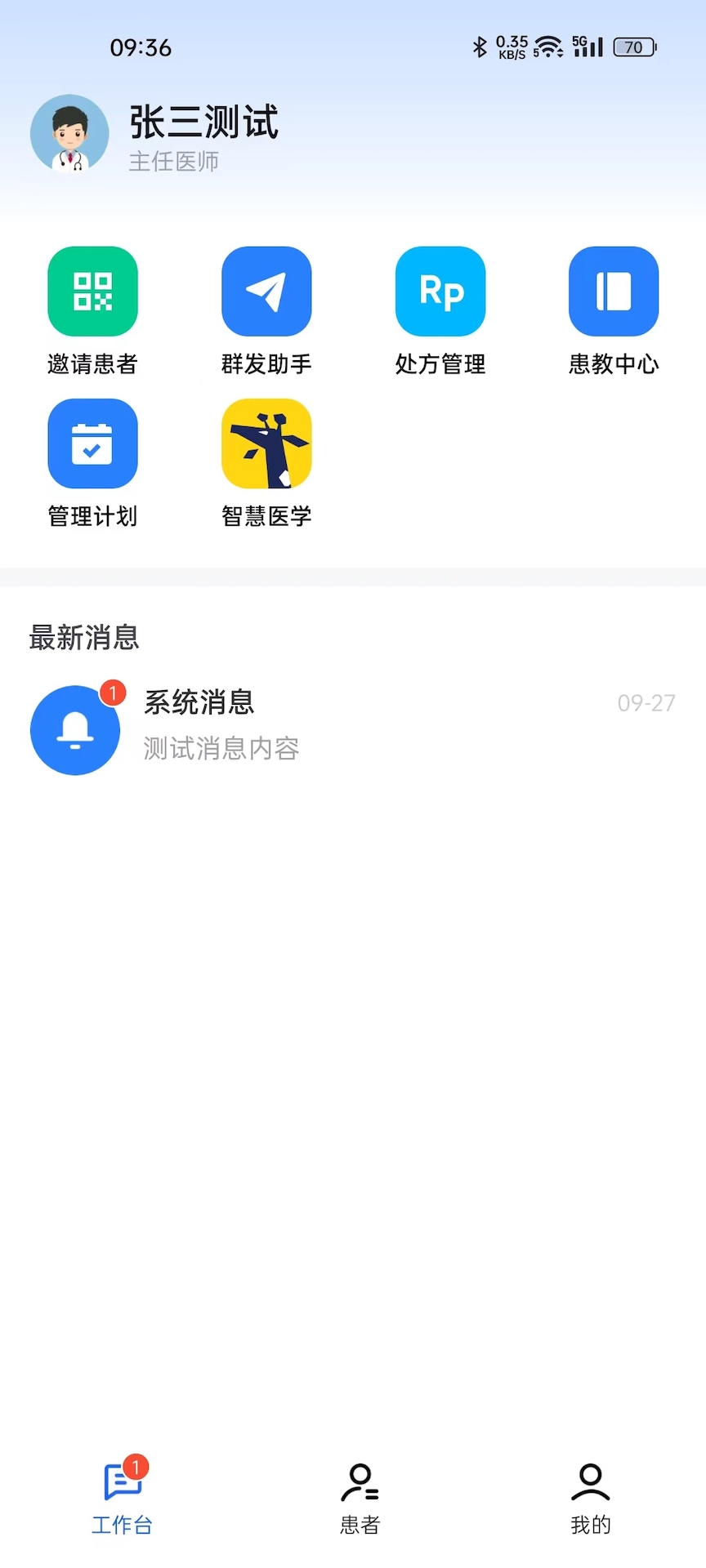Open the 邀请患者 QR code icon
This screenshot has height=1568, width=706.
point(92,292)
